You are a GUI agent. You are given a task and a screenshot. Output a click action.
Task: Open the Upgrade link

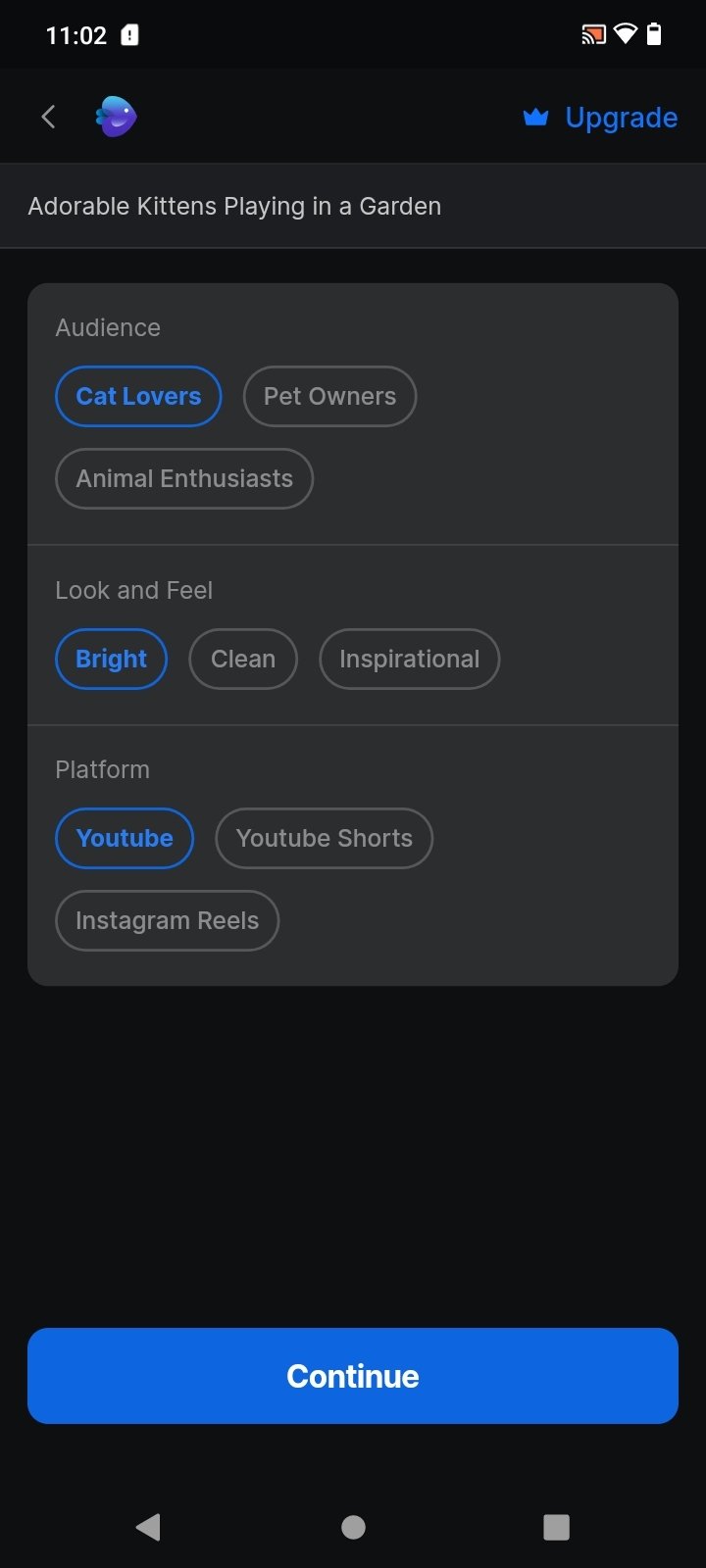622,116
